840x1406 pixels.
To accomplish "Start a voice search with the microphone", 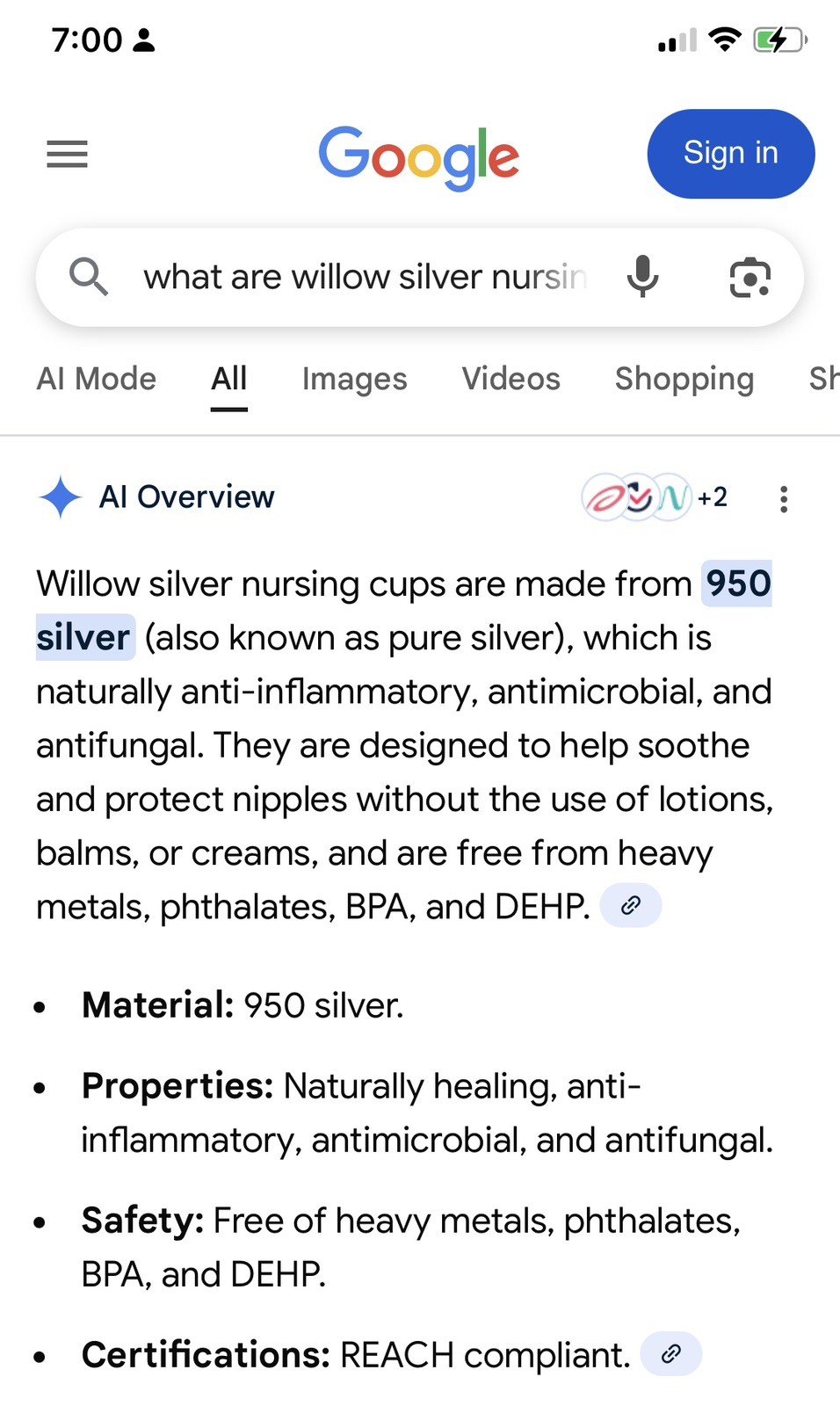I will [x=642, y=278].
